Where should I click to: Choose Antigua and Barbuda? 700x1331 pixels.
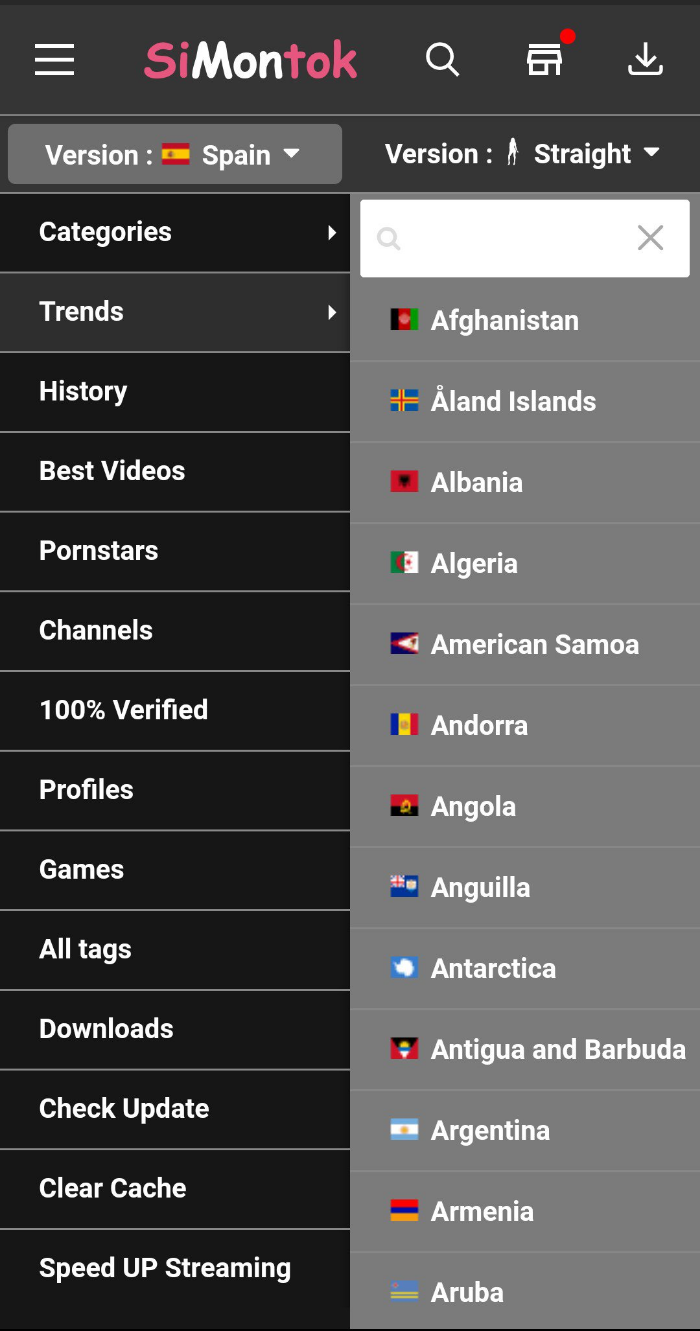(558, 1050)
